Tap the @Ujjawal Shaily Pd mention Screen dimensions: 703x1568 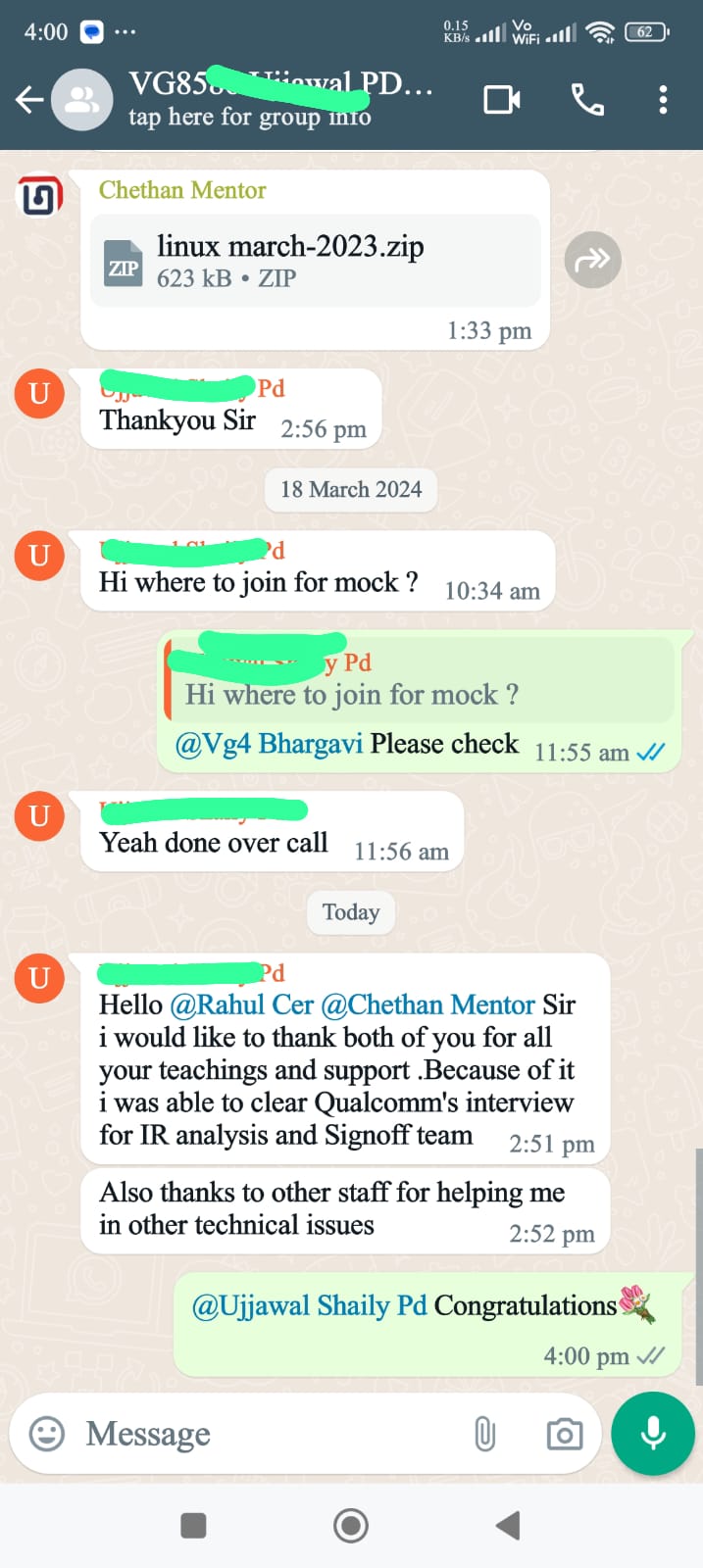[x=309, y=1305]
